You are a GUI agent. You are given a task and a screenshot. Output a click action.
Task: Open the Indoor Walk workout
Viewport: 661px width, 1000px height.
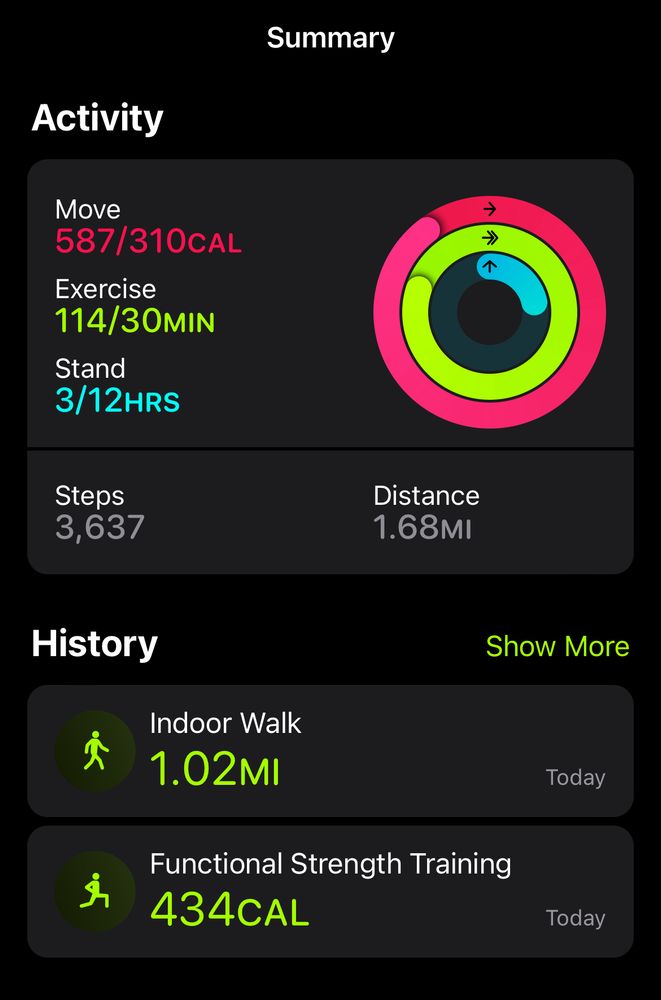(330, 750)
